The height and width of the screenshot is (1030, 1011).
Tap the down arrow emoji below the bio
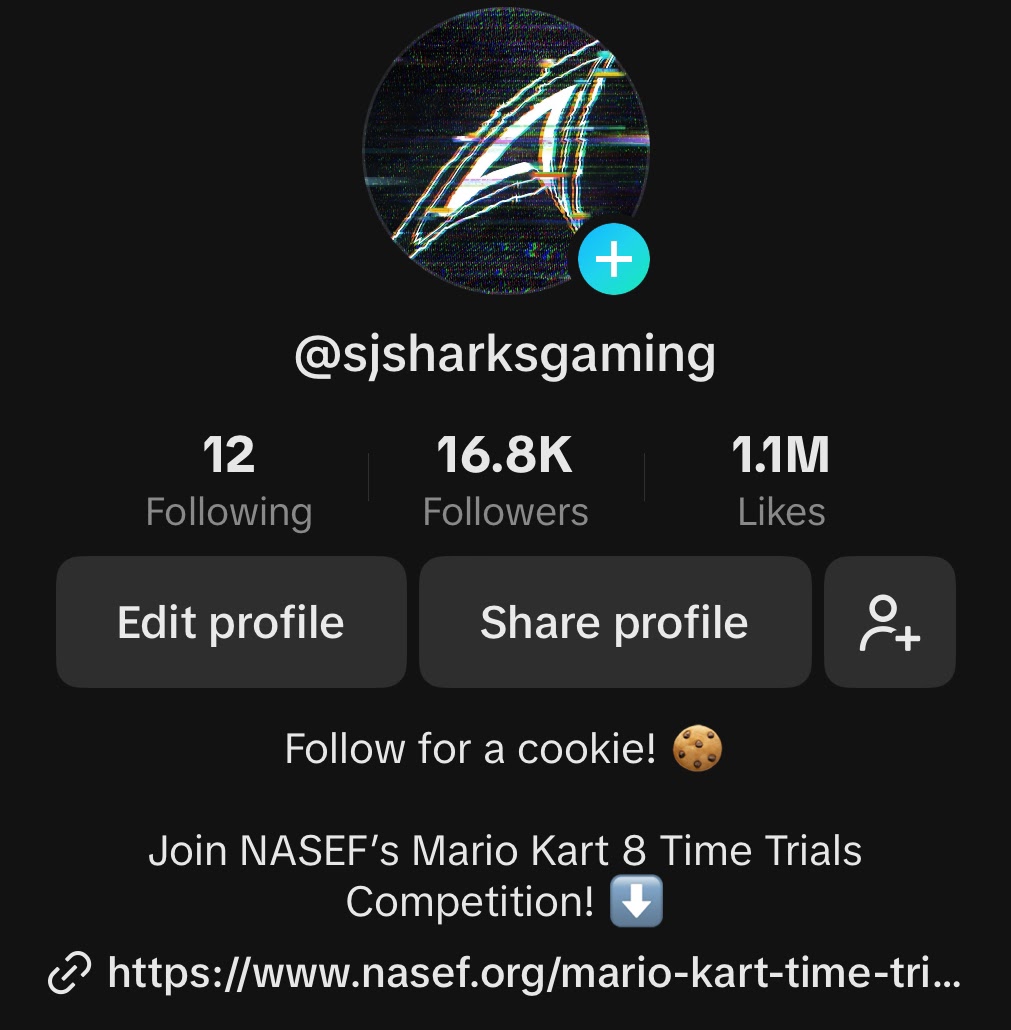636,901
